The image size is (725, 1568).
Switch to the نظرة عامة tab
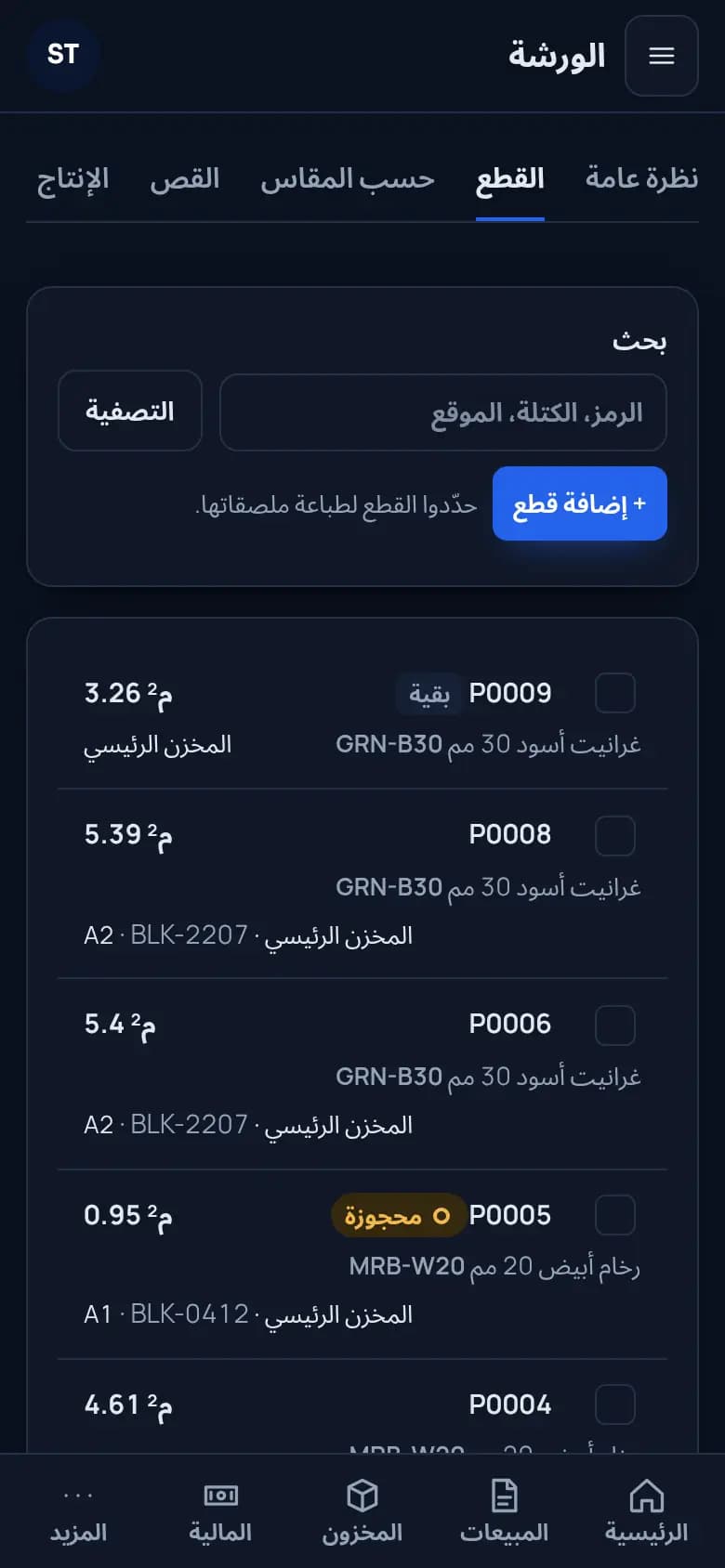pos(641,178)
